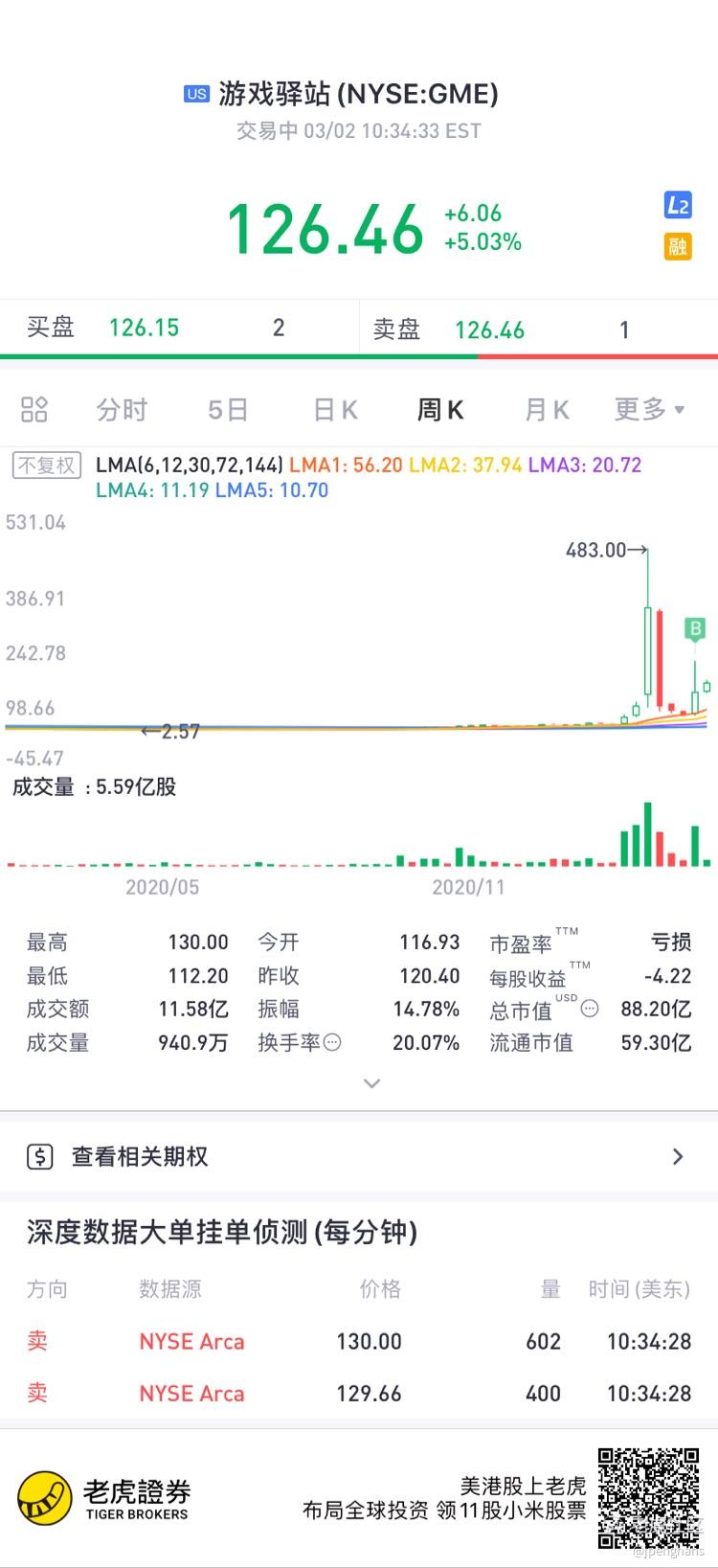
Task: Tap the 不复权 adjustment setting
Action: (x=46, y=466)
